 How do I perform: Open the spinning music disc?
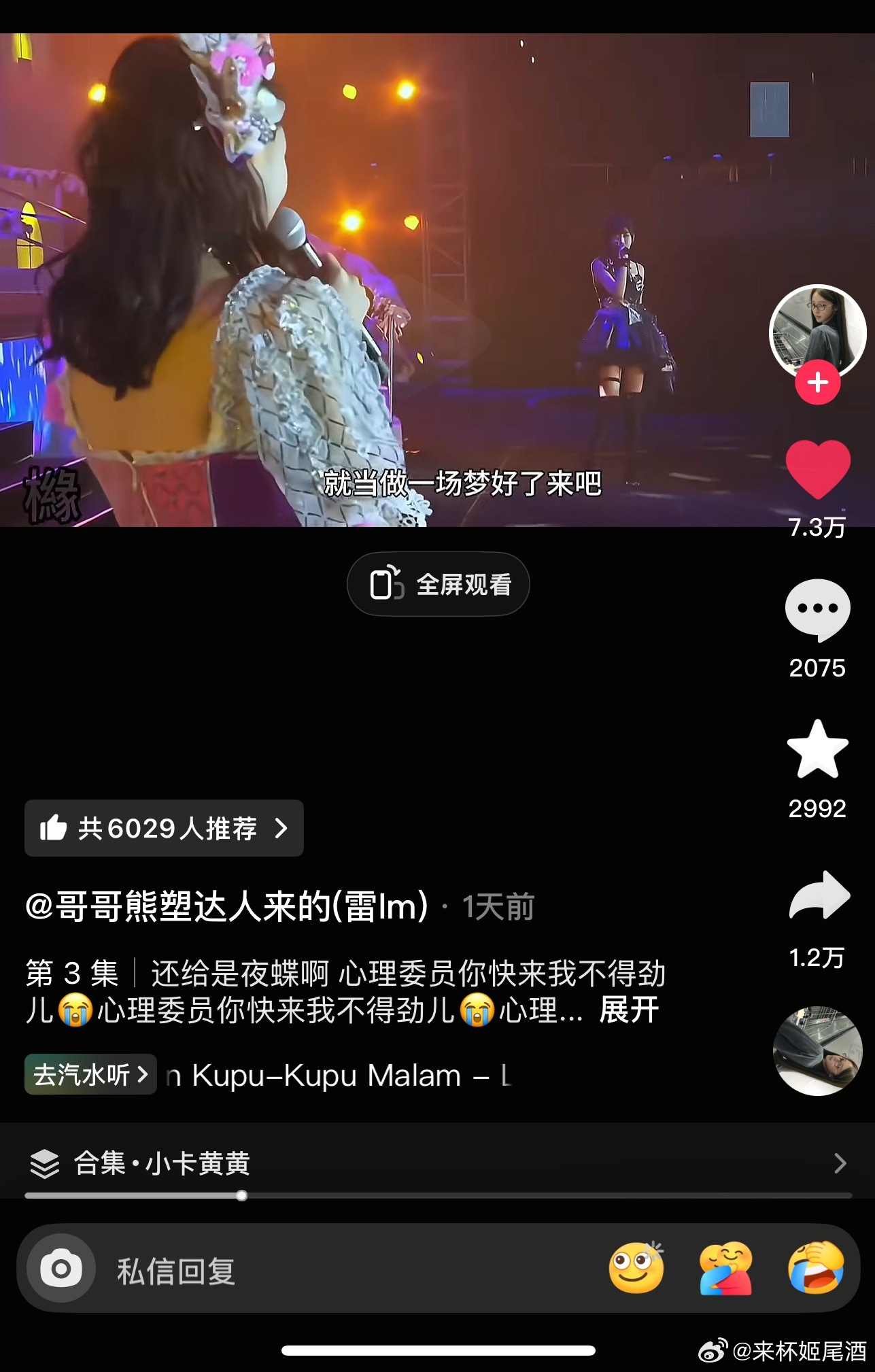818,1050
